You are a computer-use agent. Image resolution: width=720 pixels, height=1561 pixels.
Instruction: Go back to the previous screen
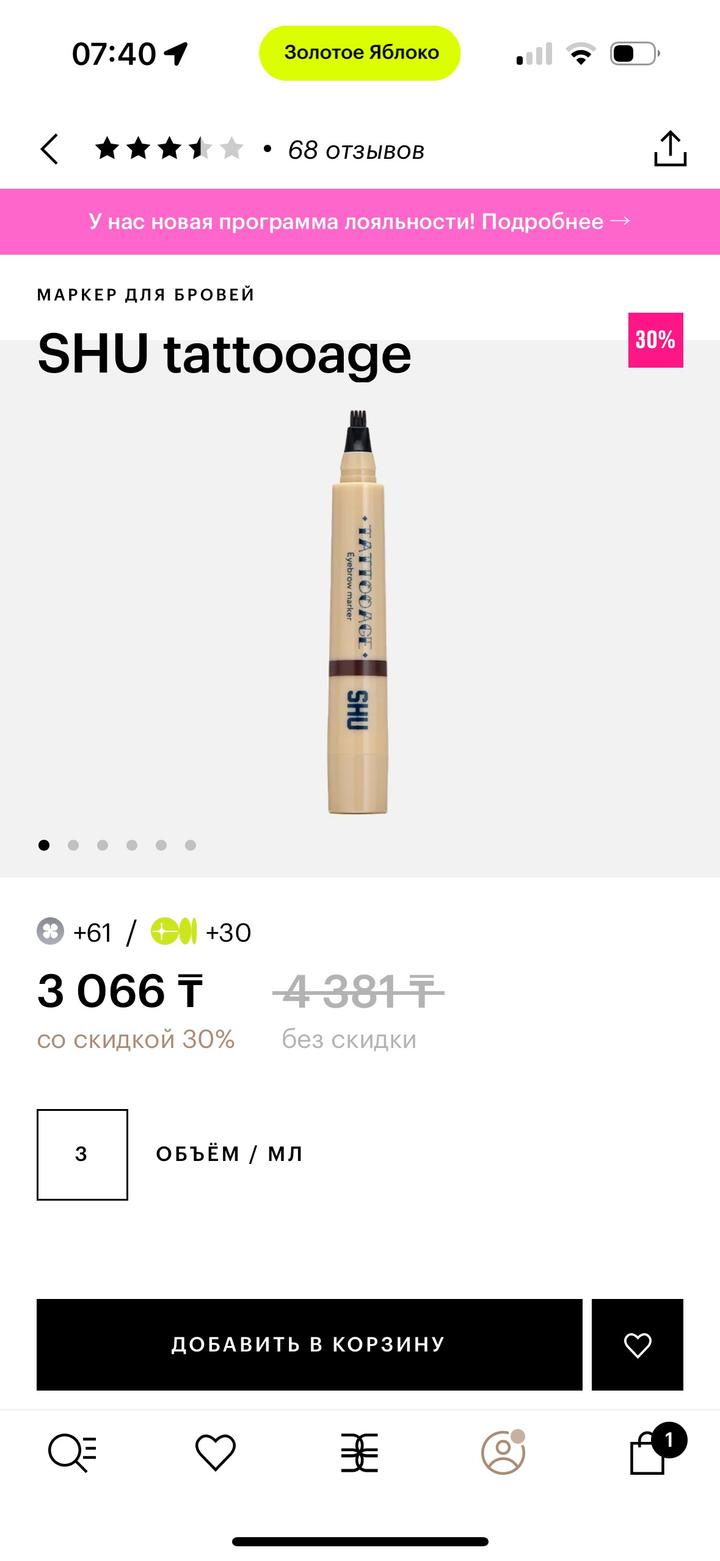point(49,150)
